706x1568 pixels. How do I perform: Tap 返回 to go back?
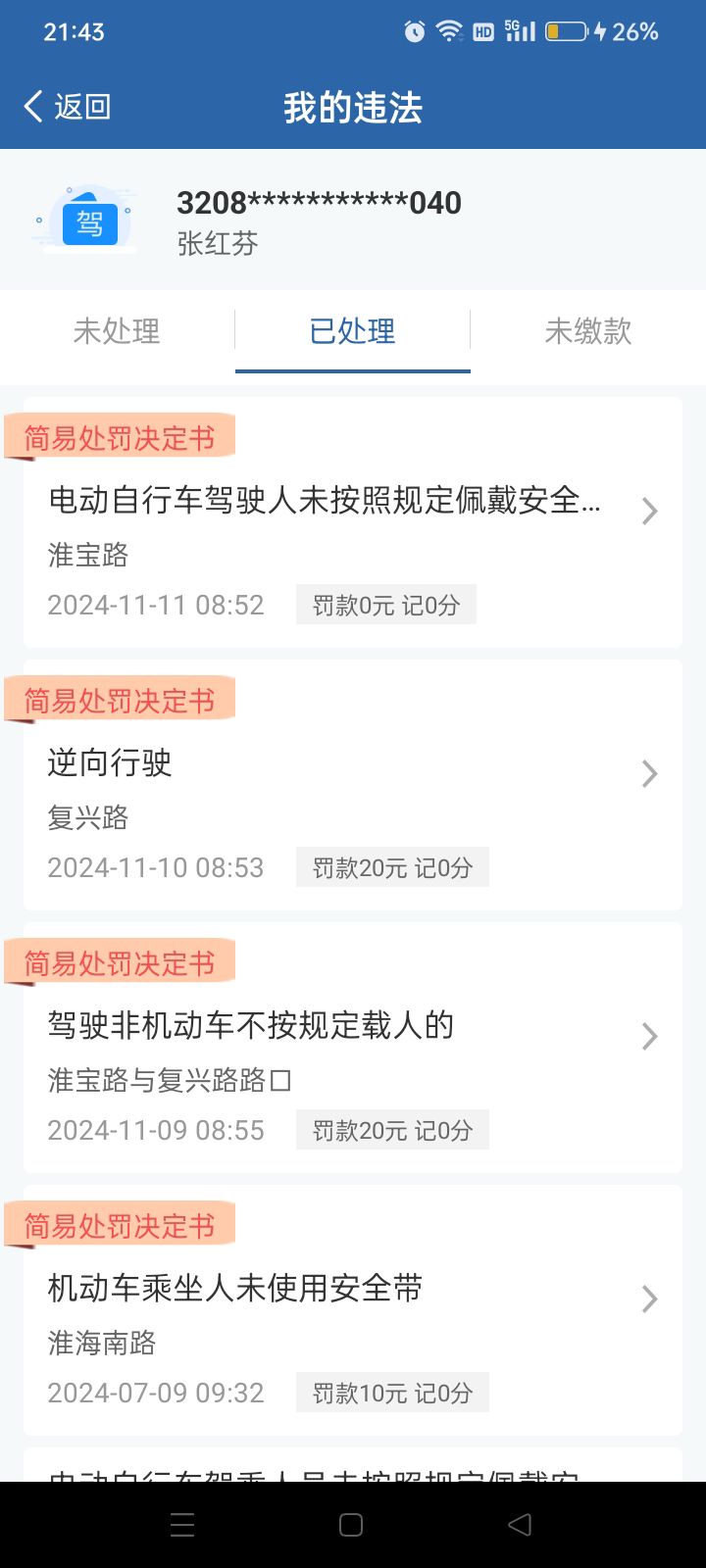[67, 106]
